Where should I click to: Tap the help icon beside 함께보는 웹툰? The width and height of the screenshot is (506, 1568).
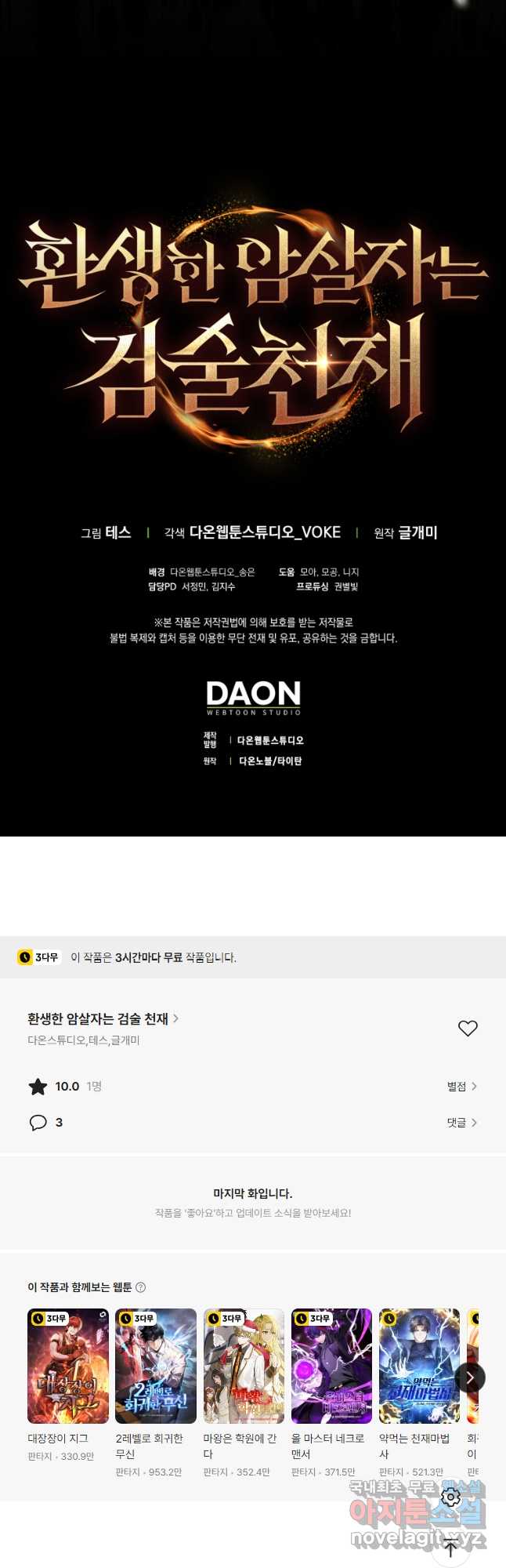pos(141,1287)
